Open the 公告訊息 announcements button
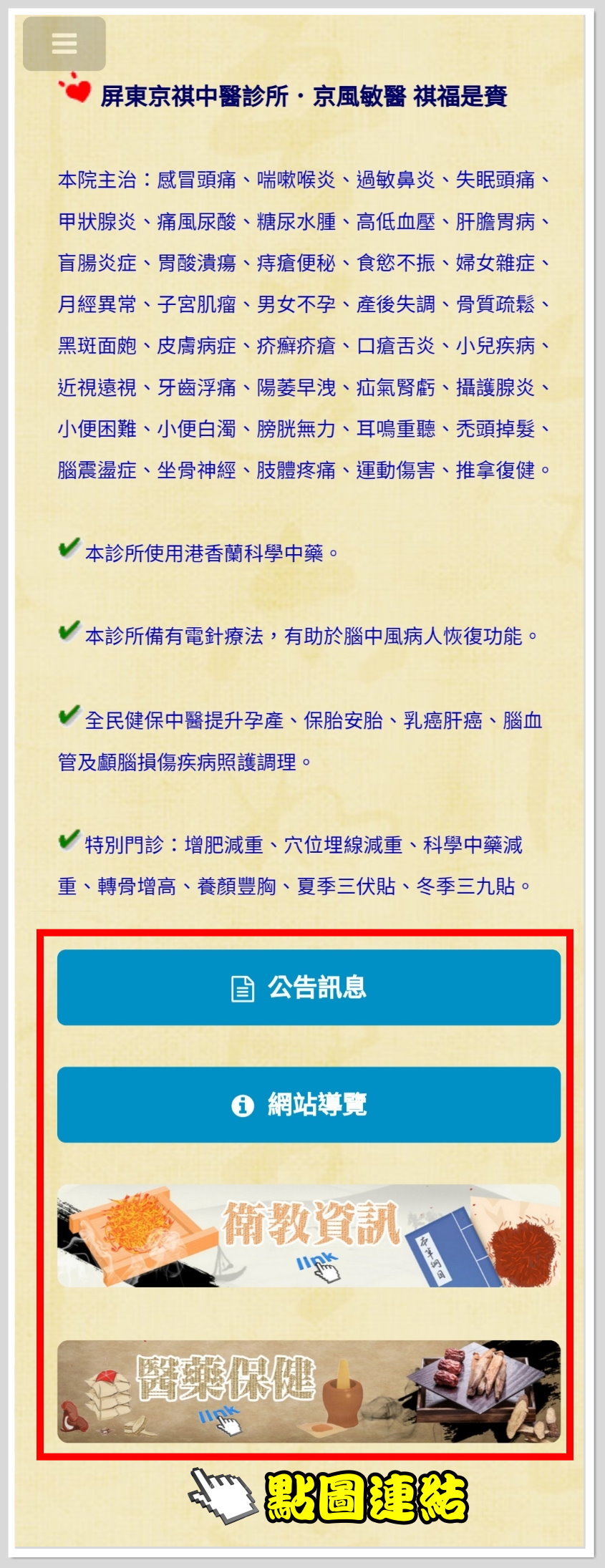 (309, 987)
